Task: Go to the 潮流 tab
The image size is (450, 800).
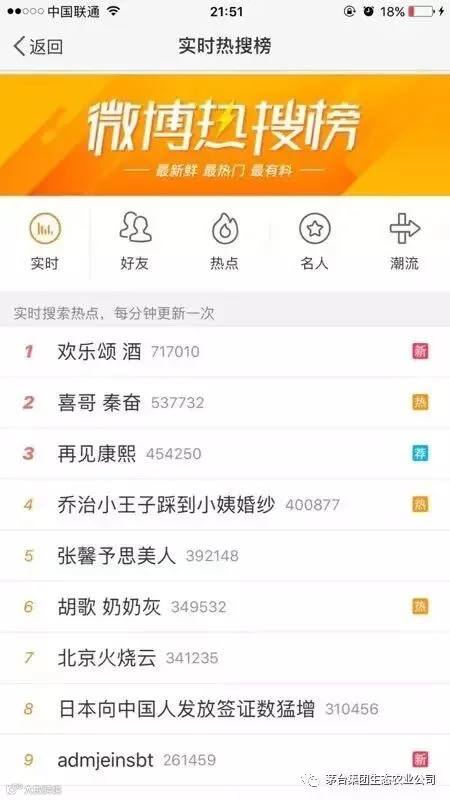Action: click(x=405, y=242)
